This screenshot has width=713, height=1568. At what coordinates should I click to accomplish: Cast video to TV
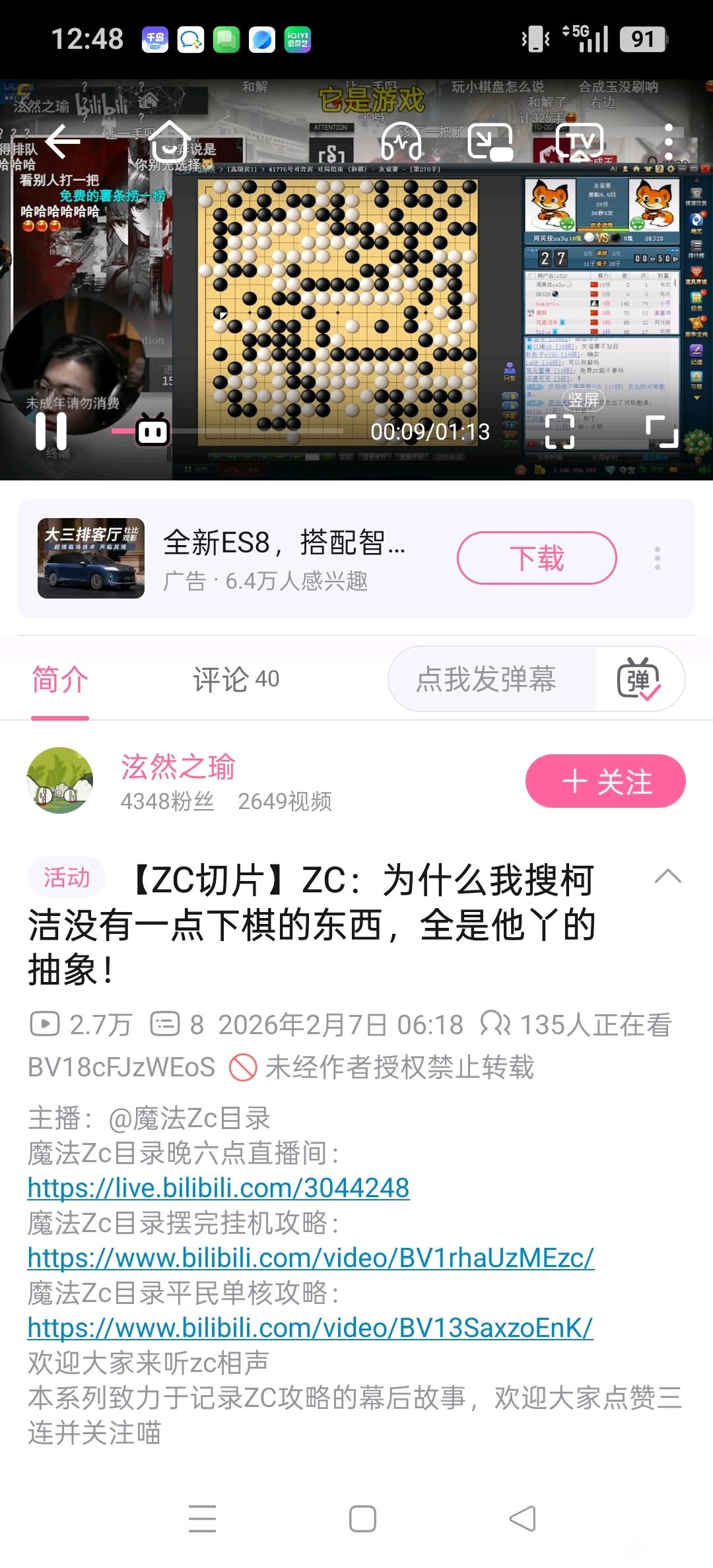click(578, 141)
